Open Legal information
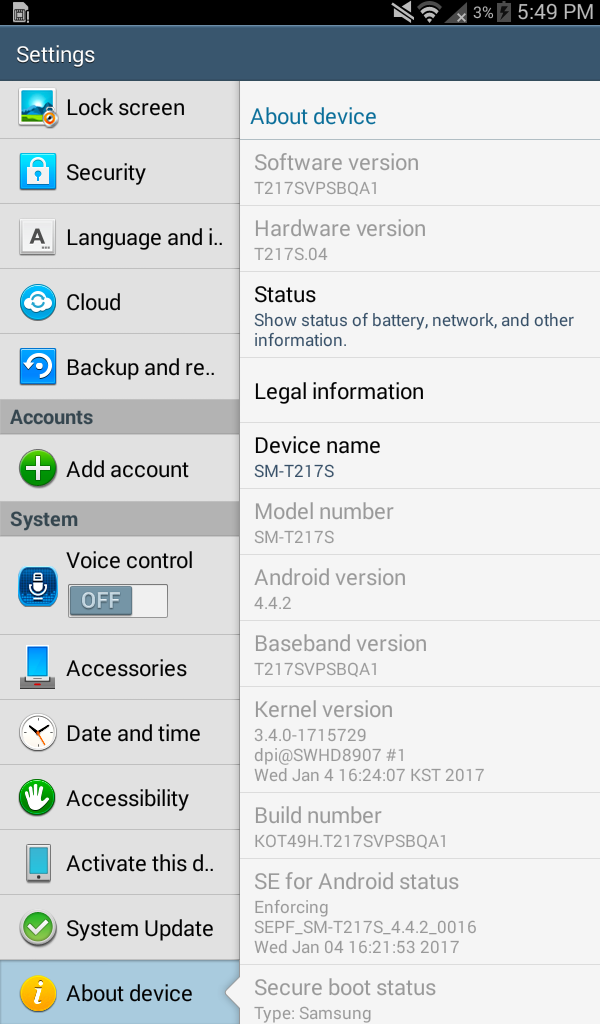This screenshot has height=1024, width=600. click(420, 391)
